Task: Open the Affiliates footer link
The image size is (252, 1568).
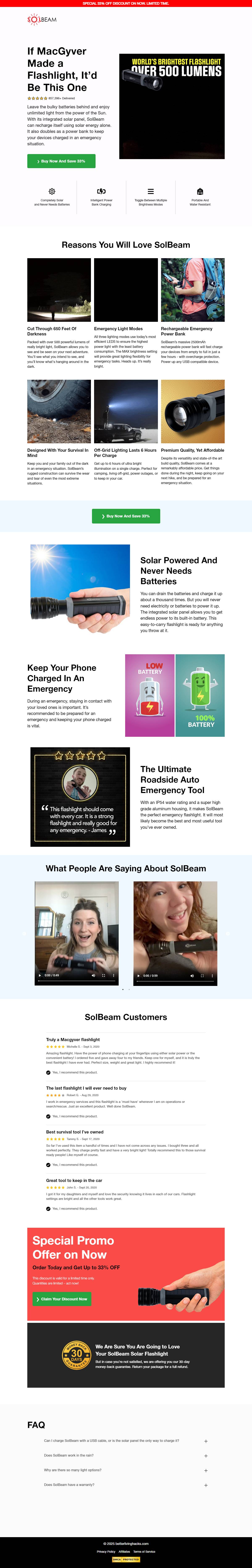Action: click(x=124, y=1552)
